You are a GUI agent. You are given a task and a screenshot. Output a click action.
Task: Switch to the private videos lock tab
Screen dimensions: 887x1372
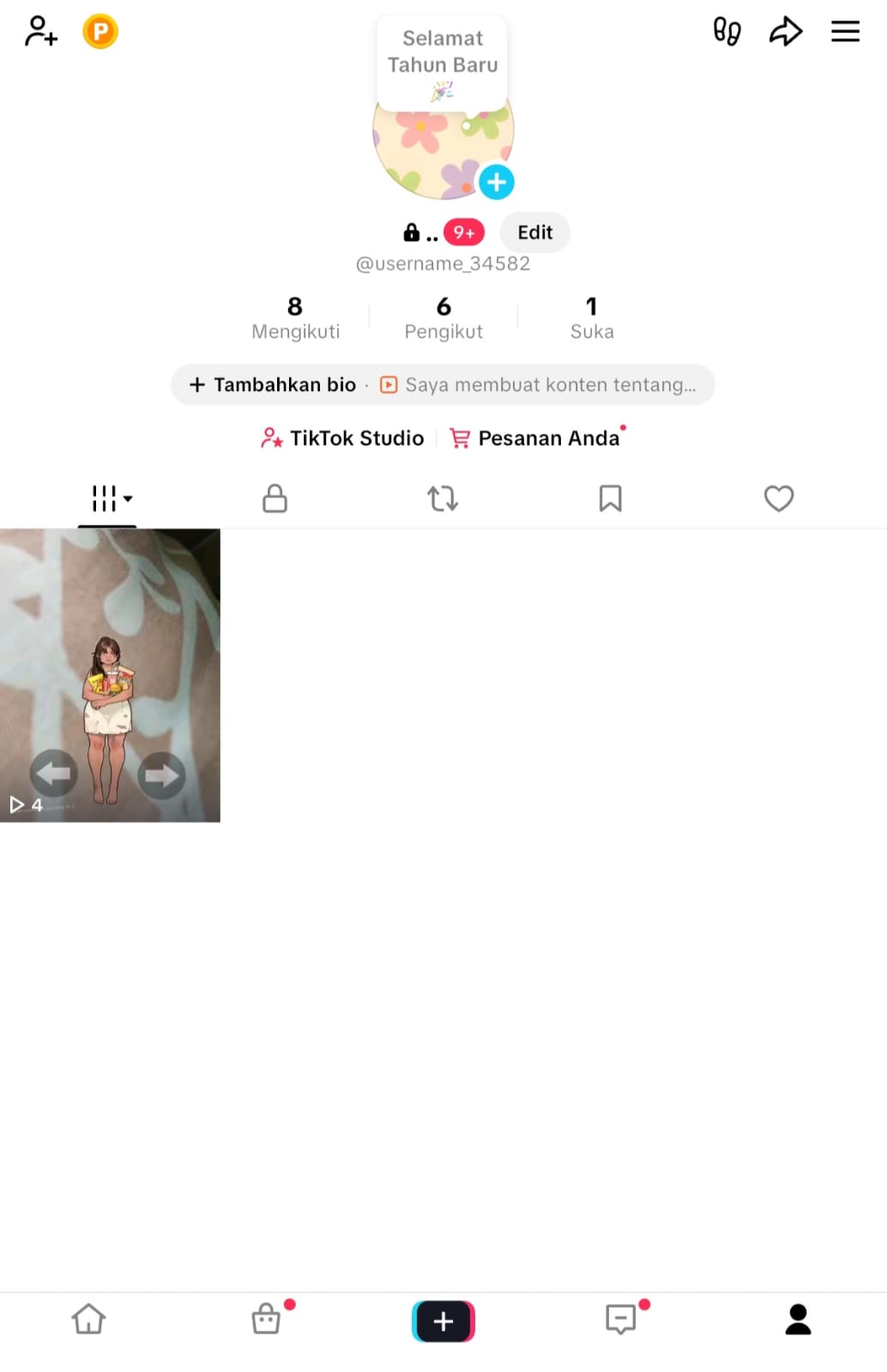[275, 498]
